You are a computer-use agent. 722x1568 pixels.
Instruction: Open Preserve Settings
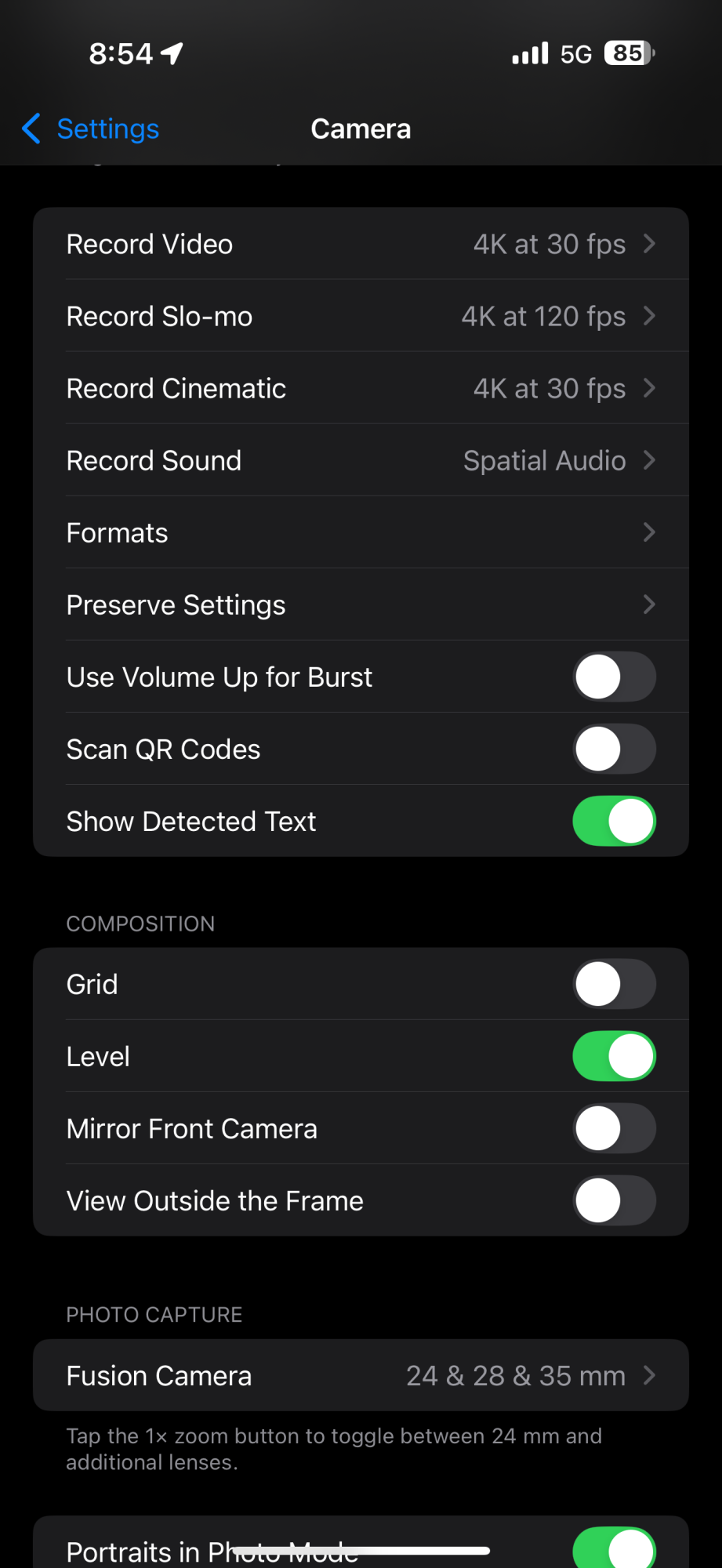tap(361, 604)
